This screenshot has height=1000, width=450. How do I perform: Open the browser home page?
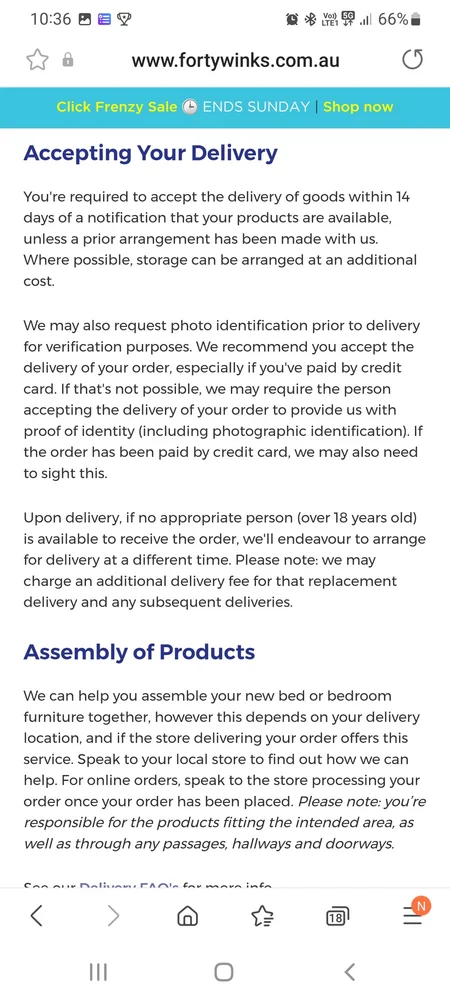(187, 916)
